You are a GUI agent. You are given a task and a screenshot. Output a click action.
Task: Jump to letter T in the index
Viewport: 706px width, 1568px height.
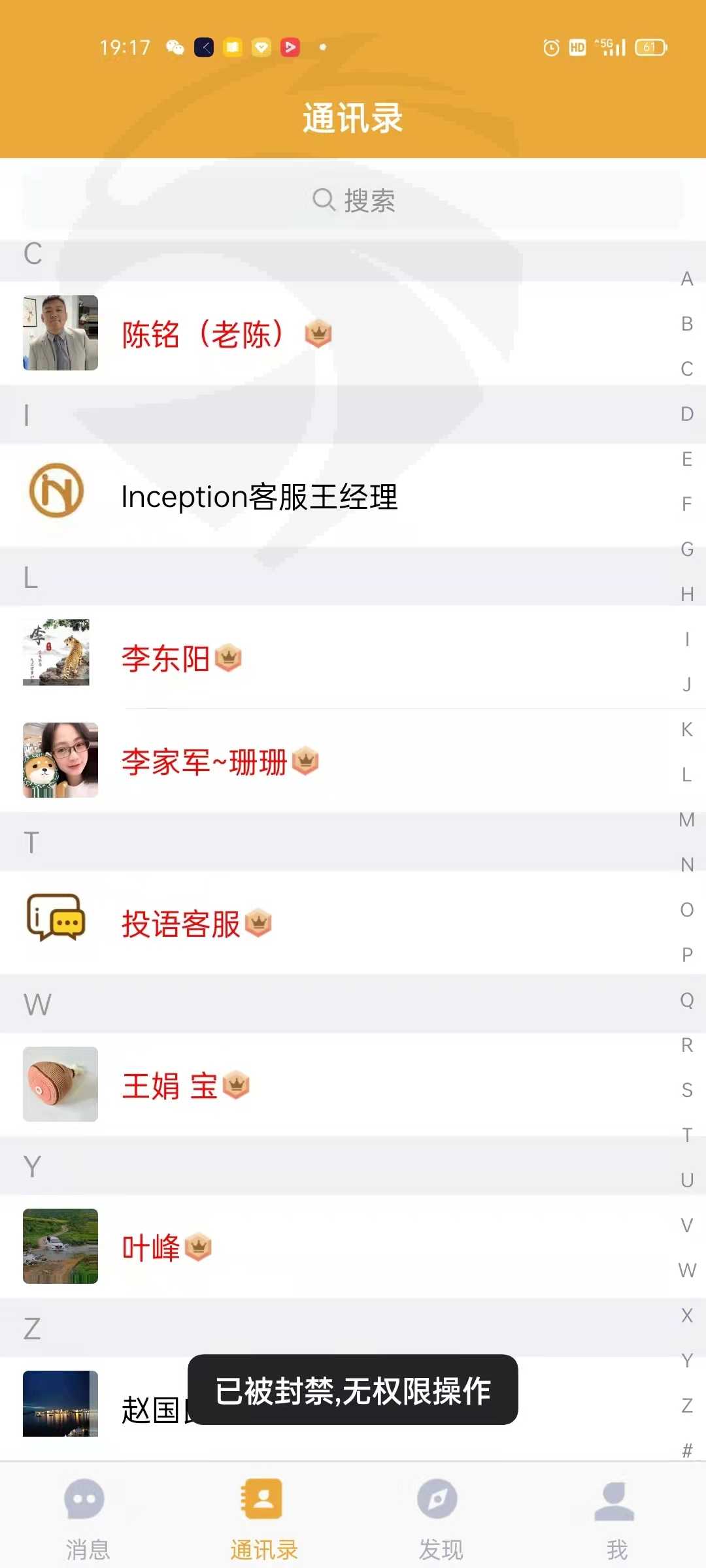pos(686,1135)
